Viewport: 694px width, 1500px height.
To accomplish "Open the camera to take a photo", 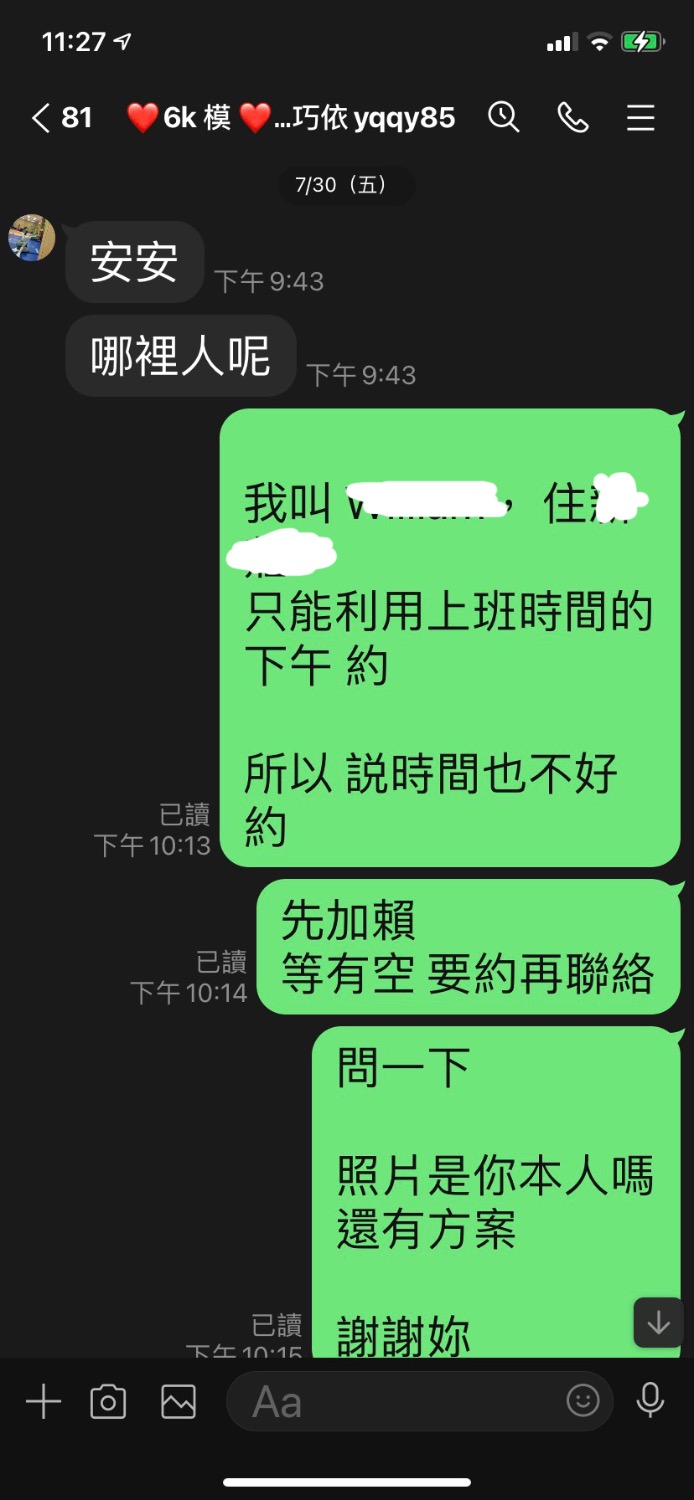I will 108,1402.
